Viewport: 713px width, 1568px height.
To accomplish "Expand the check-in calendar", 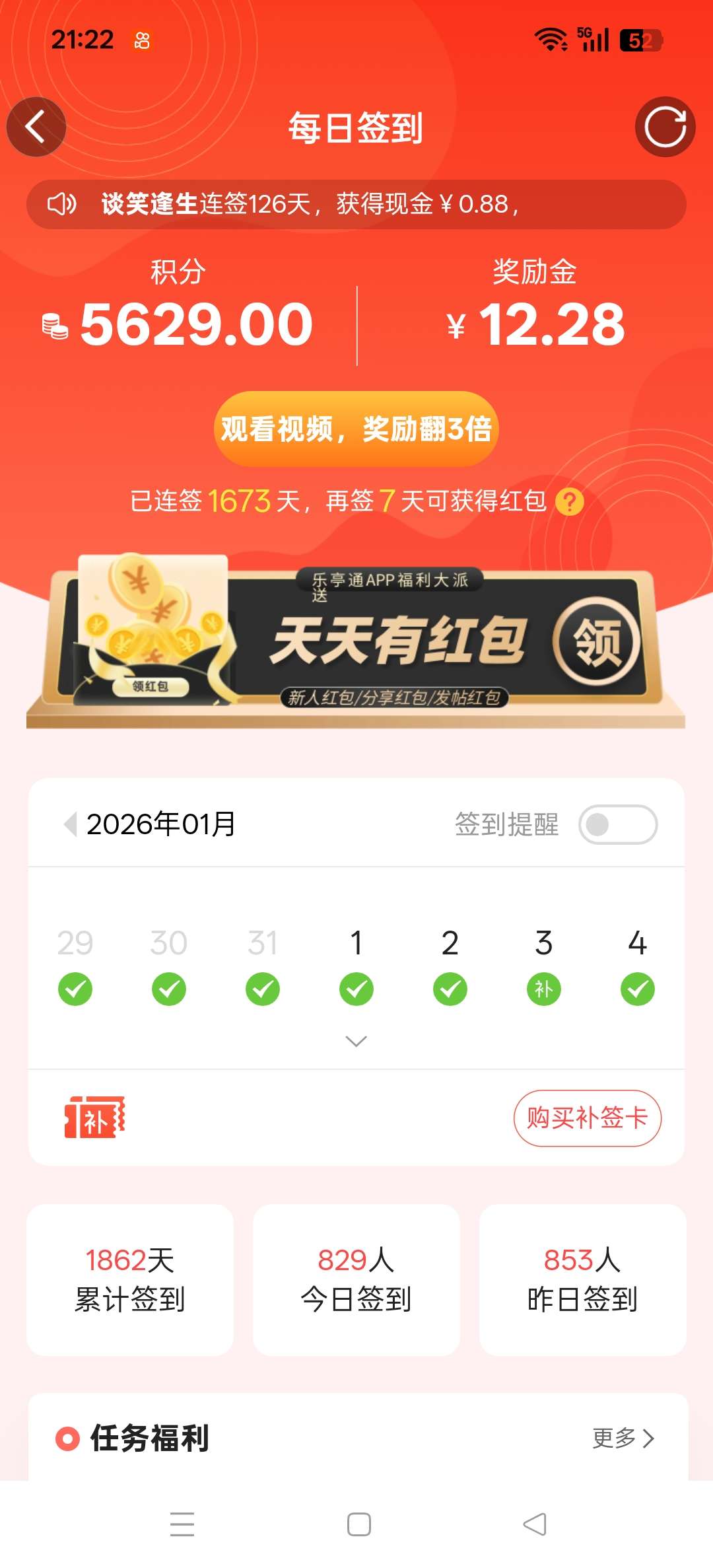I will [x=356, y=1042].
